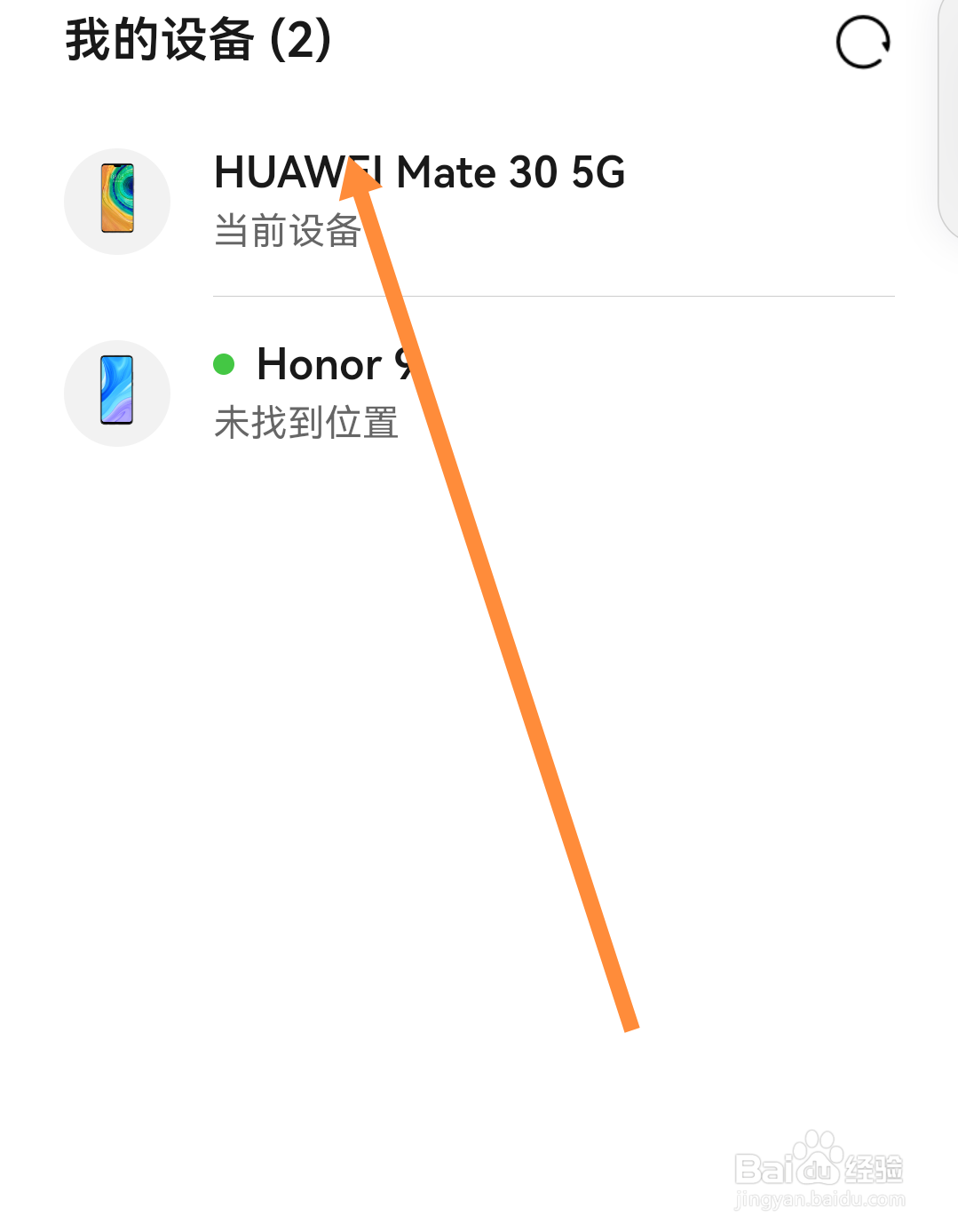Tap the circular avatar around the Honor image
Screen dimensions: 958x1232
click(x=116, y=393)
